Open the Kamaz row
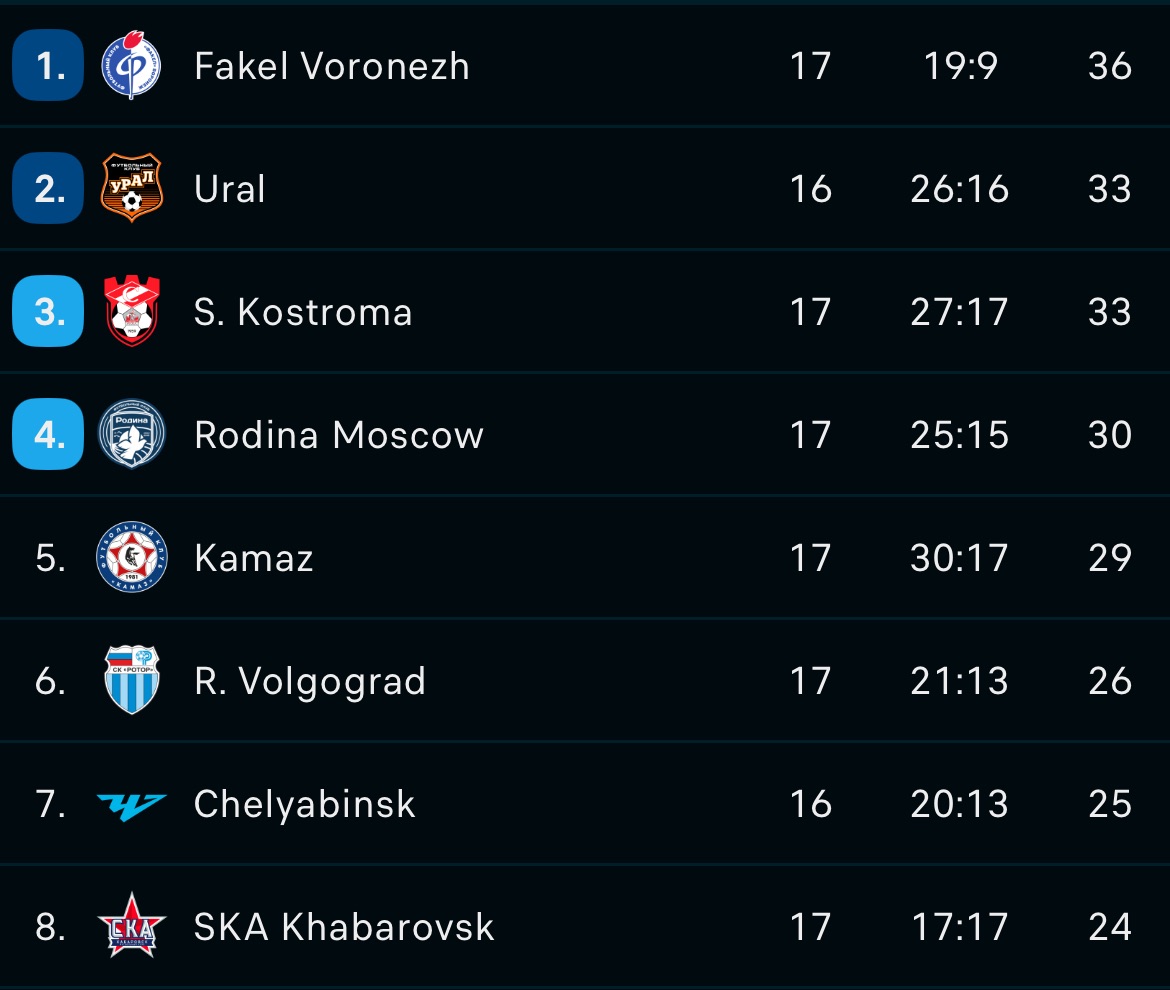Image resolution: width=1170 pixels, height=990 pixels. click(254, 558)
